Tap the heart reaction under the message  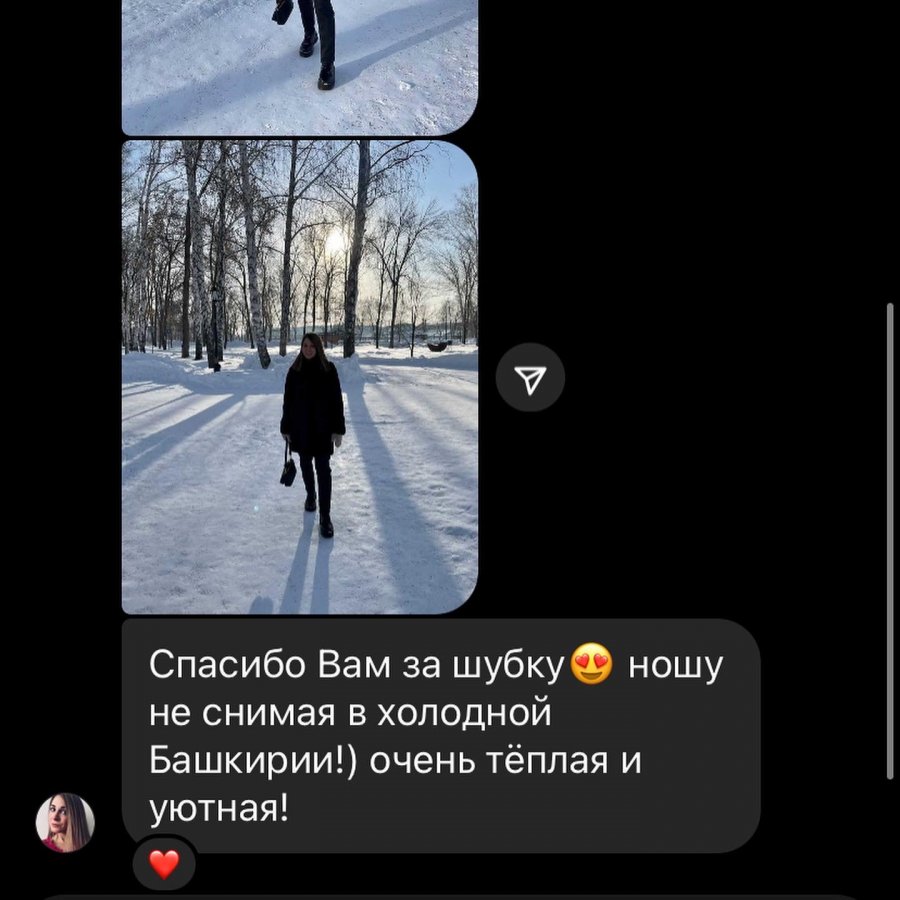[164, 863]
